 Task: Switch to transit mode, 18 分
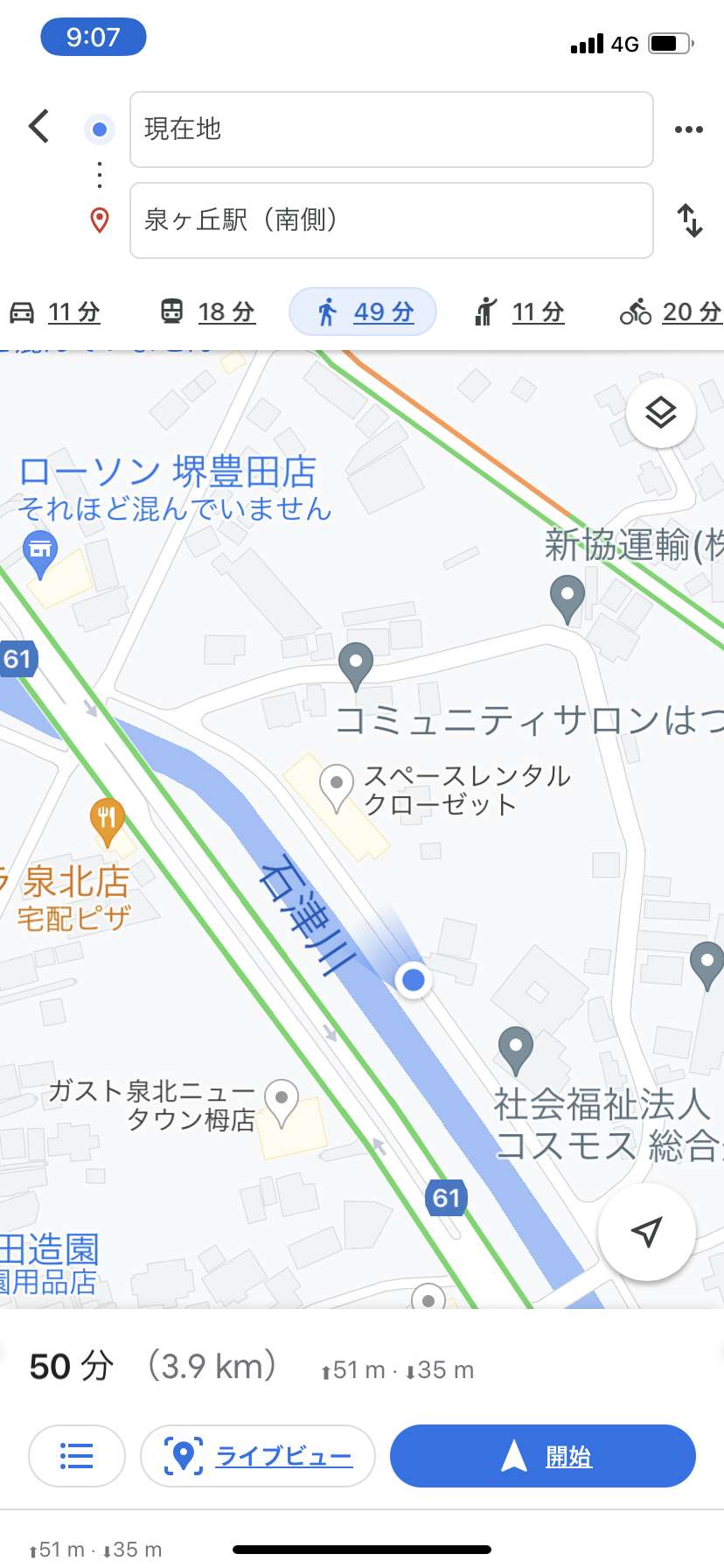click(x=207, y=312)
